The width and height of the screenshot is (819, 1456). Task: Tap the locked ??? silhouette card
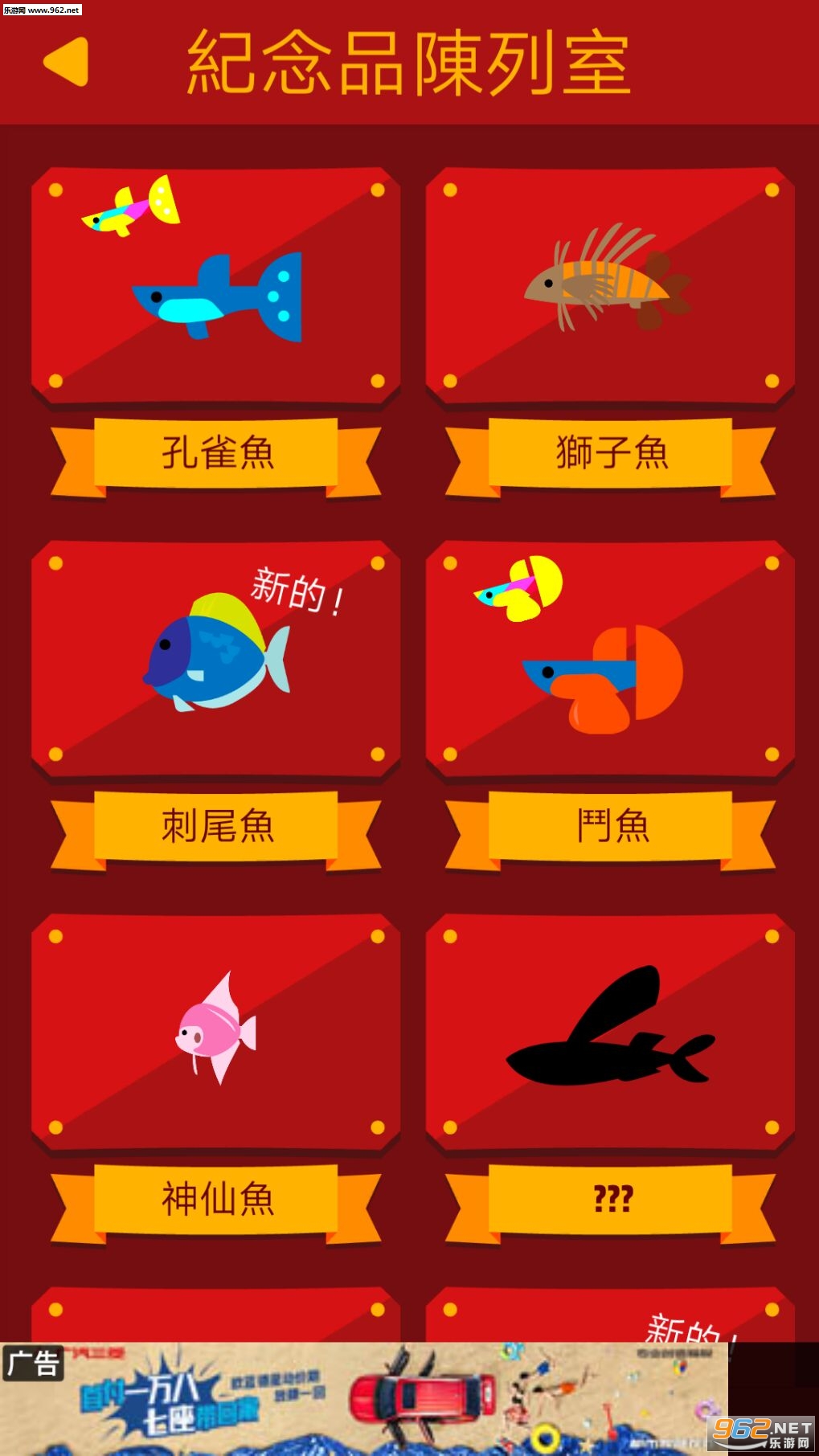[x=609, y=1032]
